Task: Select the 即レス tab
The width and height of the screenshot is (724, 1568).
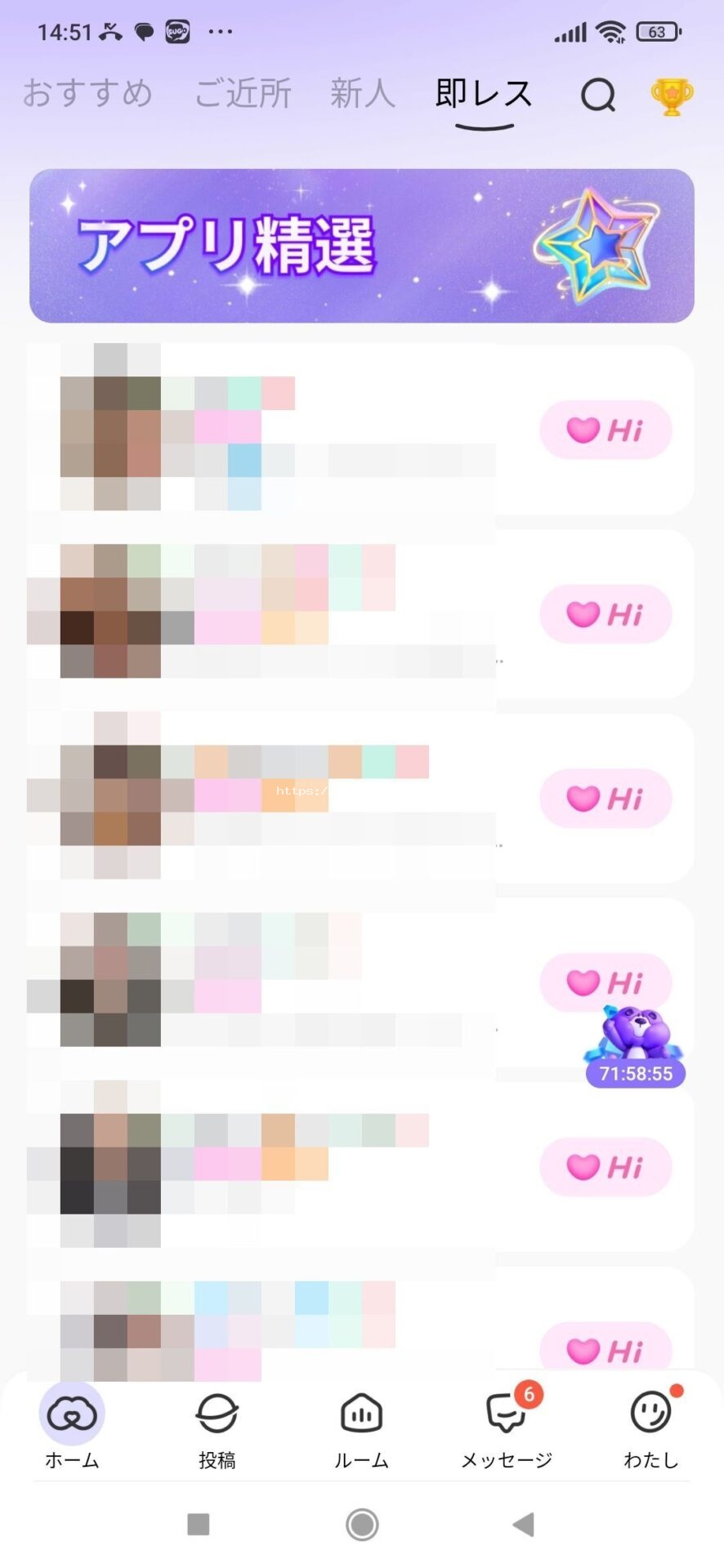Action: pyautogui.click(x=484, y=95)
